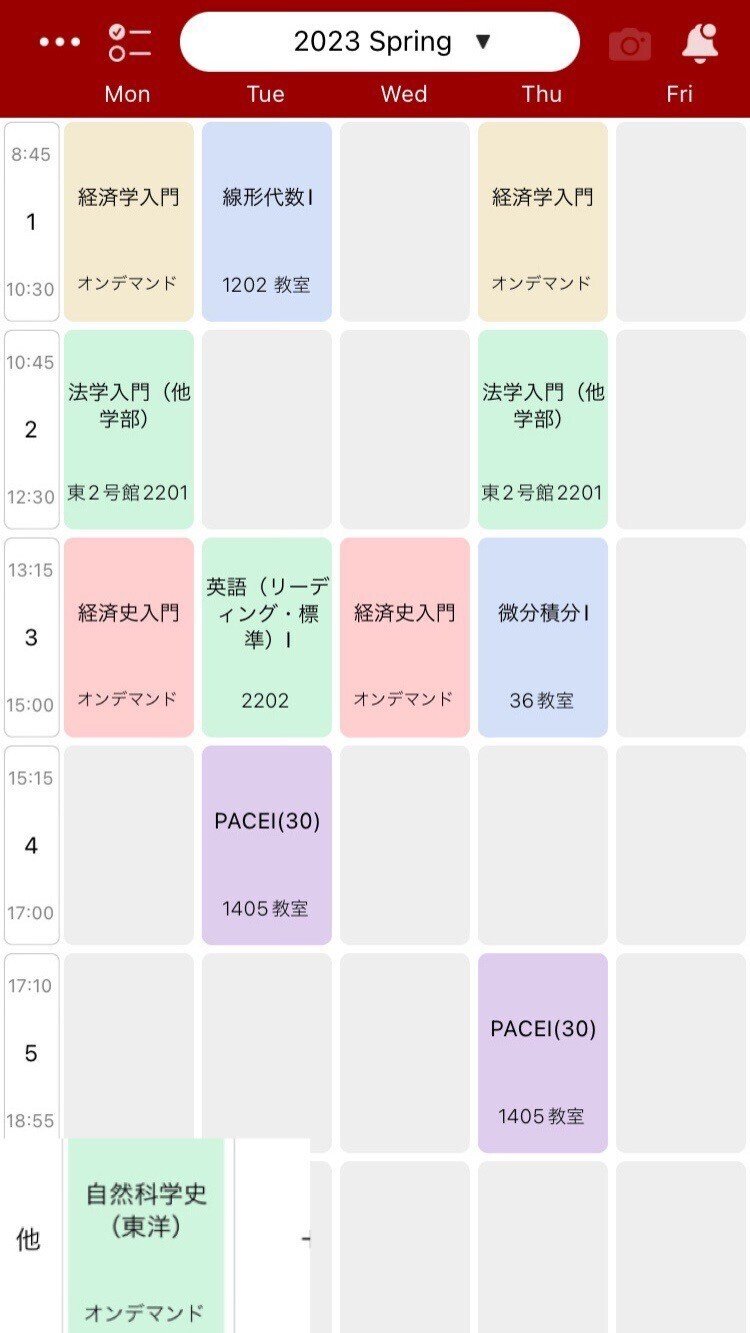This screenshot has height=1333, width=750.
Task: Open the 自然科学史（東洋） on-demand class
Action: 146,1236
